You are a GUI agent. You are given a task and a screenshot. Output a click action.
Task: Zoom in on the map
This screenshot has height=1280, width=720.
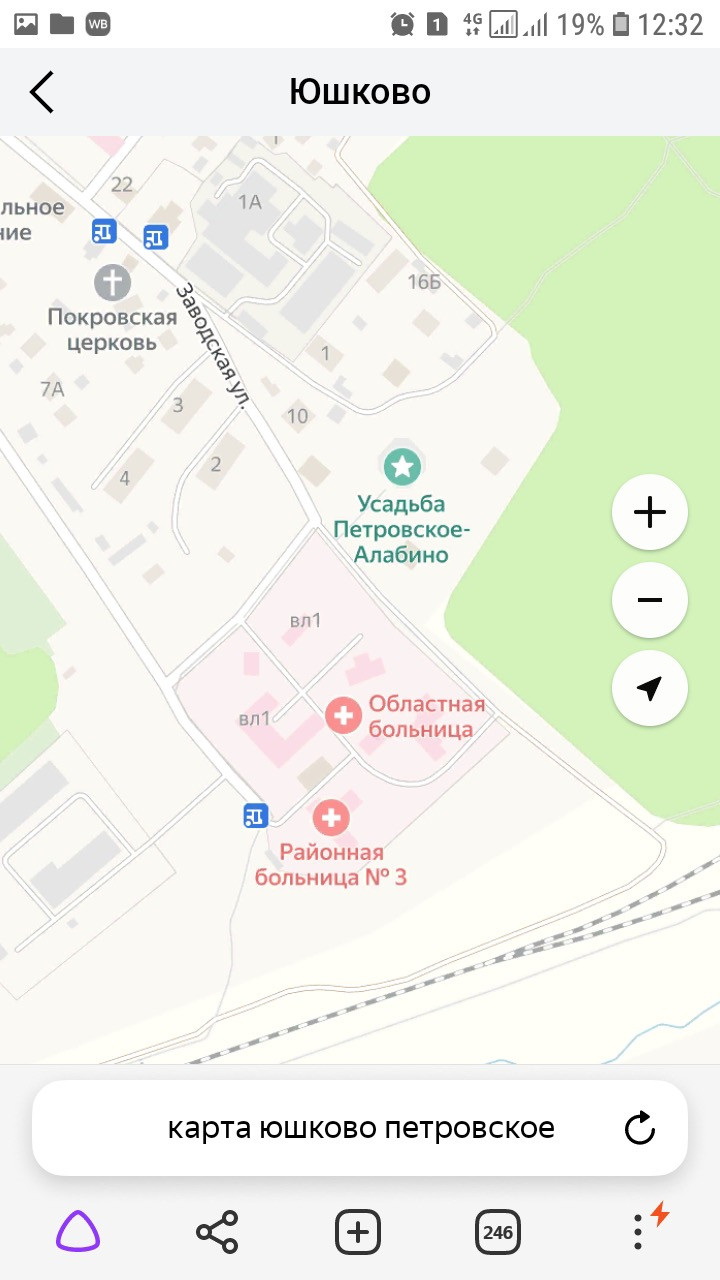(x=650, y=512)
